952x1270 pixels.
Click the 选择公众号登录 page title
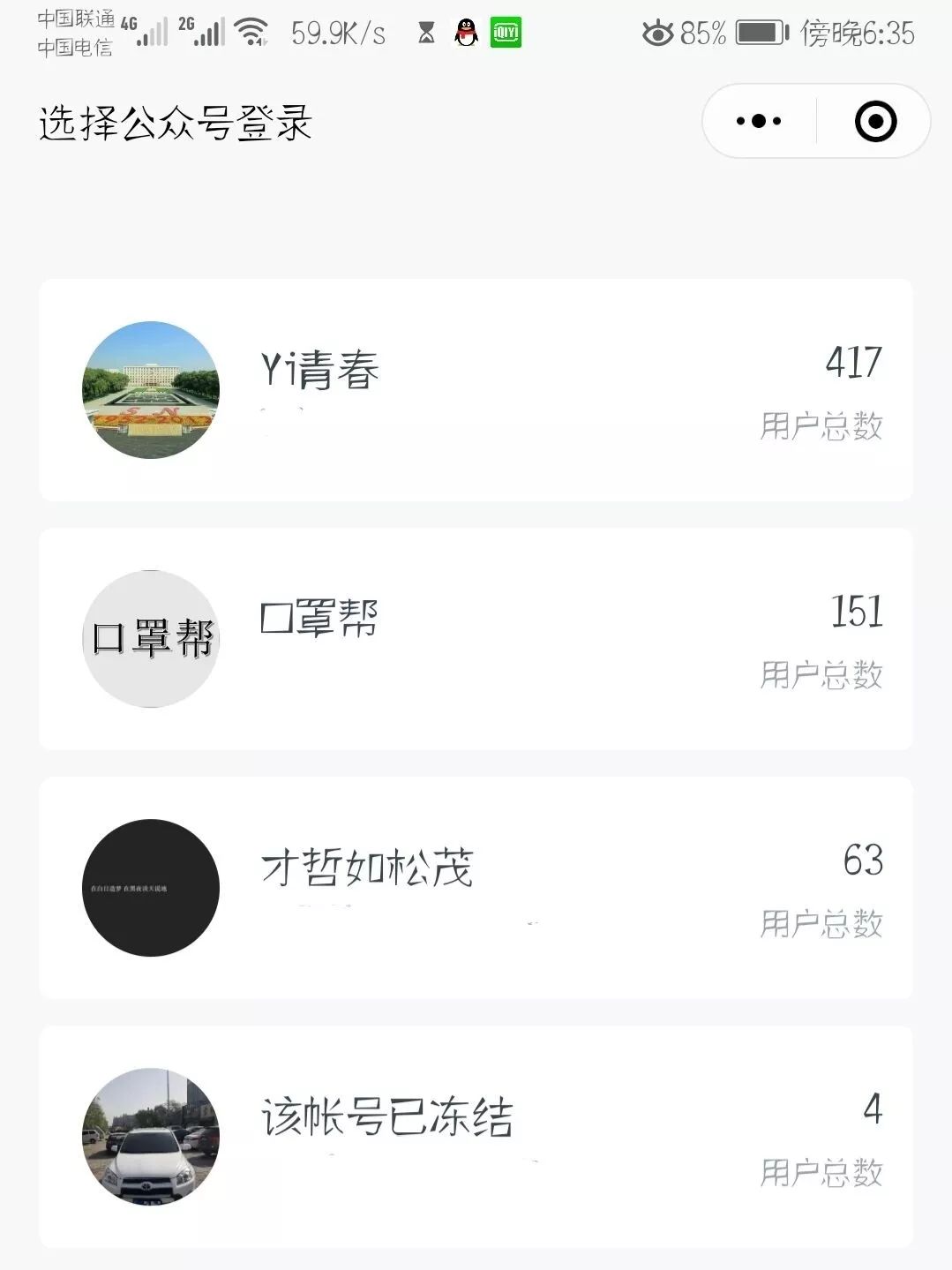pos(174,124)
